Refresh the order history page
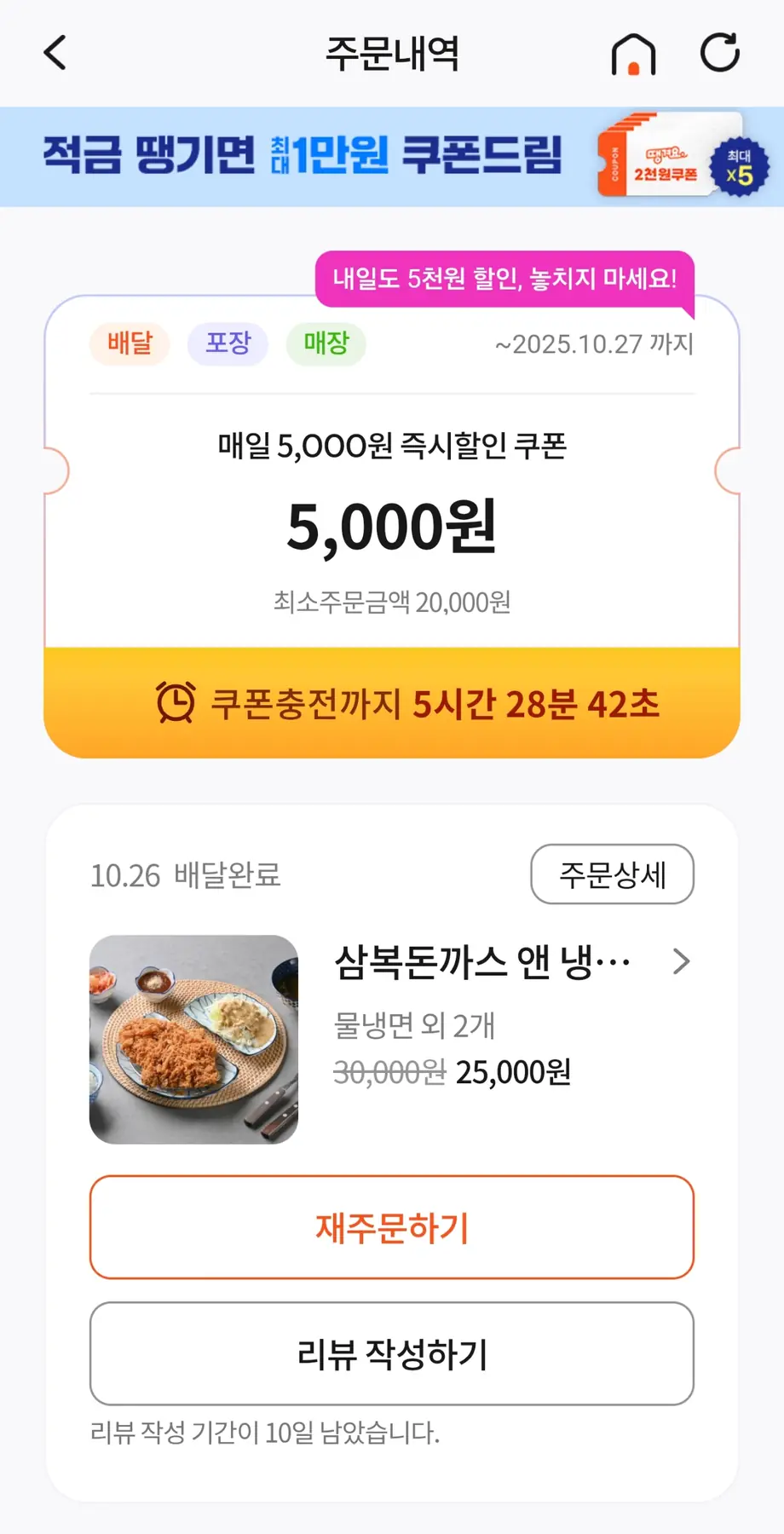The height and width of the screenshot is (1534, 784). pyautogui.click(x=720, y=53)
